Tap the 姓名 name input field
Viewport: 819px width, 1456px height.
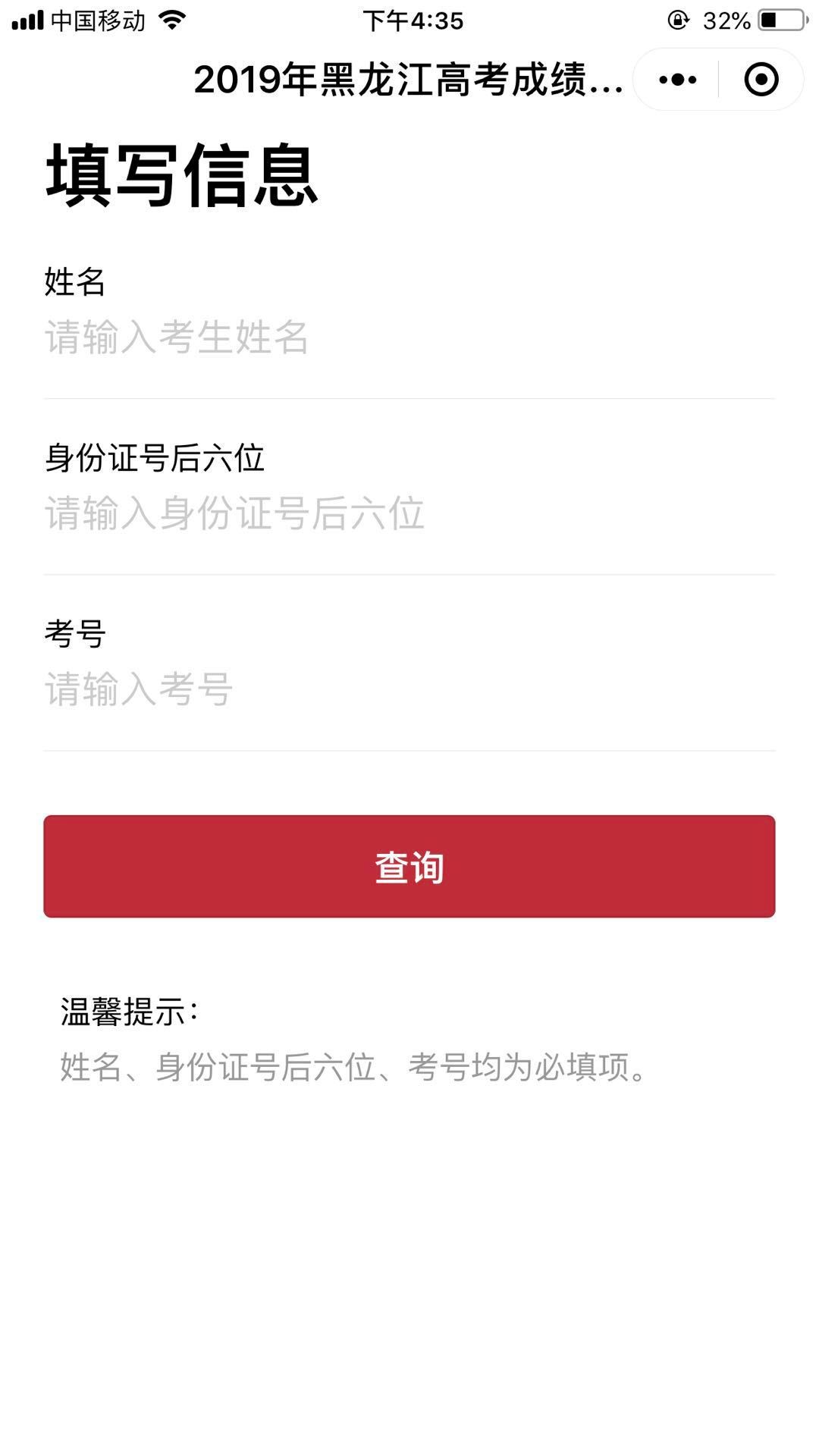[409, 337]
